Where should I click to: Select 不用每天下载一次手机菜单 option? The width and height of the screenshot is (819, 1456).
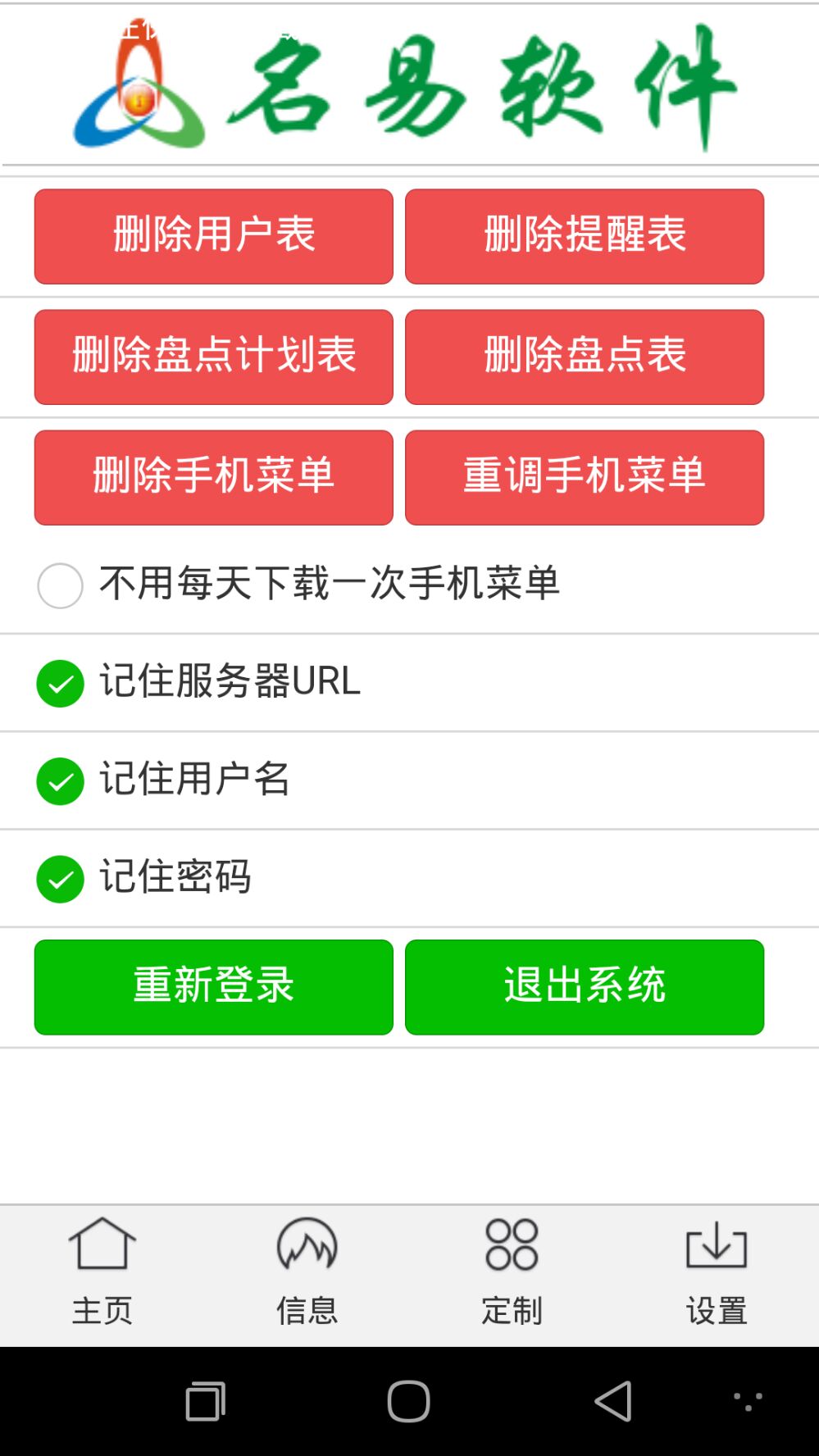[x=59, y=585]
